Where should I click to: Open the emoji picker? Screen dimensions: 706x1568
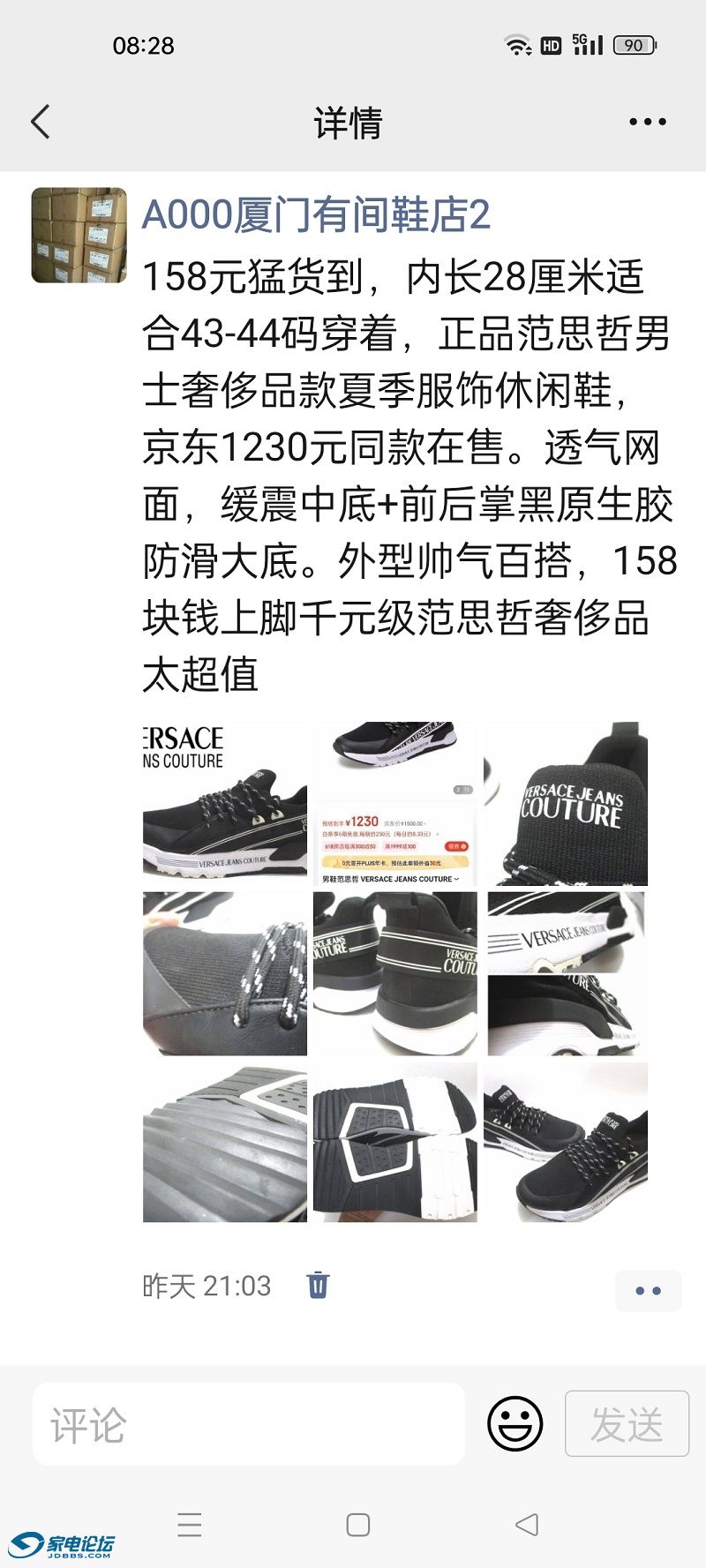(514, 1423)
